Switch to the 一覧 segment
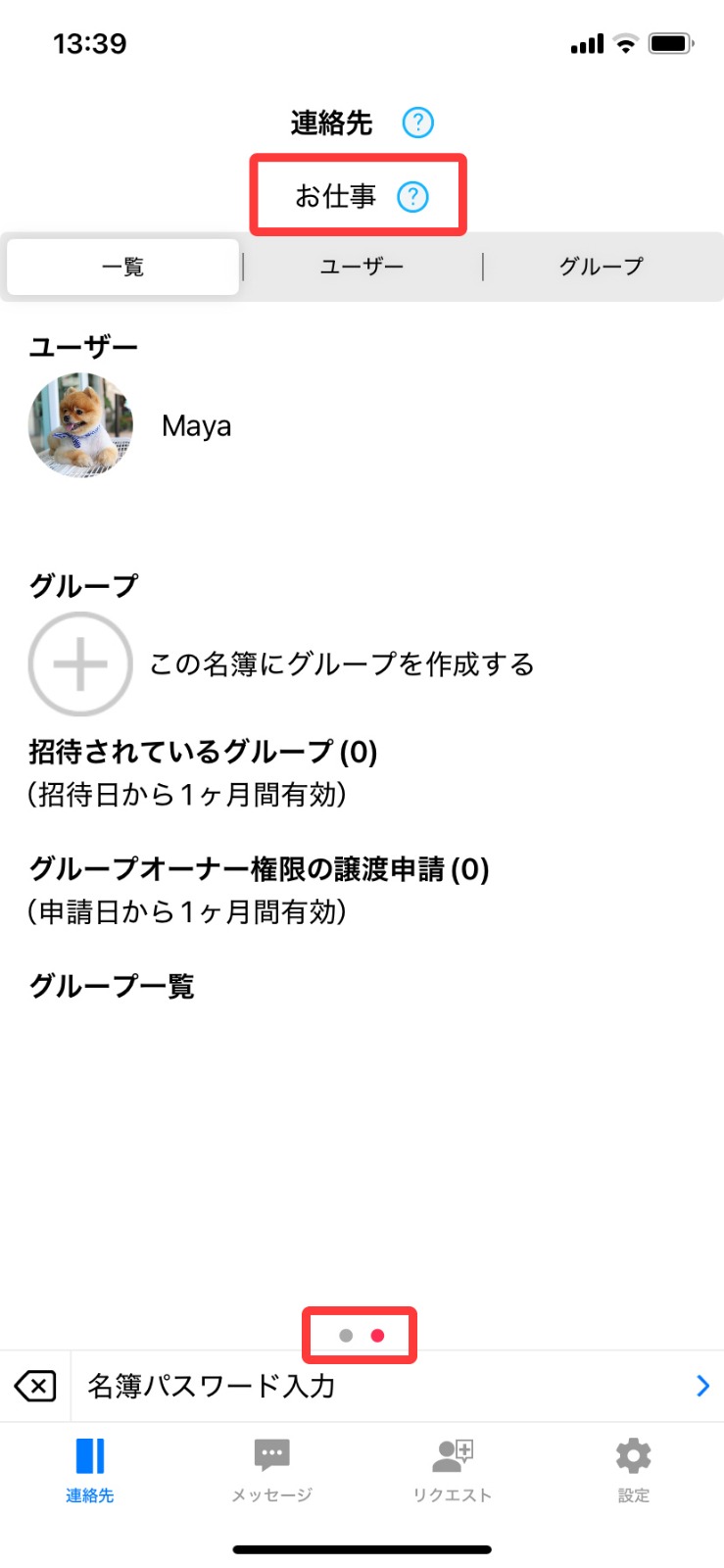This screenshot has width=724, height=1568. tap(123, 267)
